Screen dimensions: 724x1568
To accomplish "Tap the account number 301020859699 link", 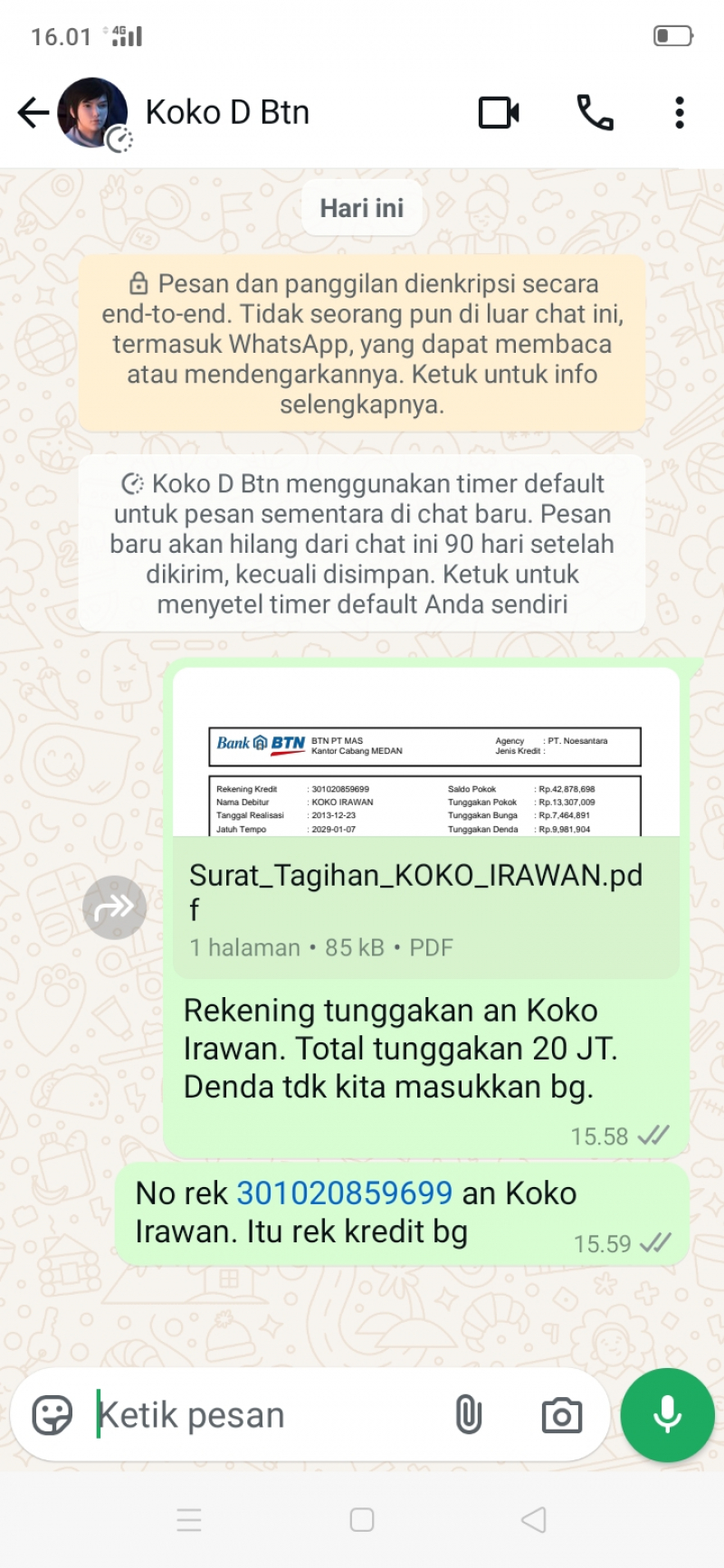I will pos(344,1193).
